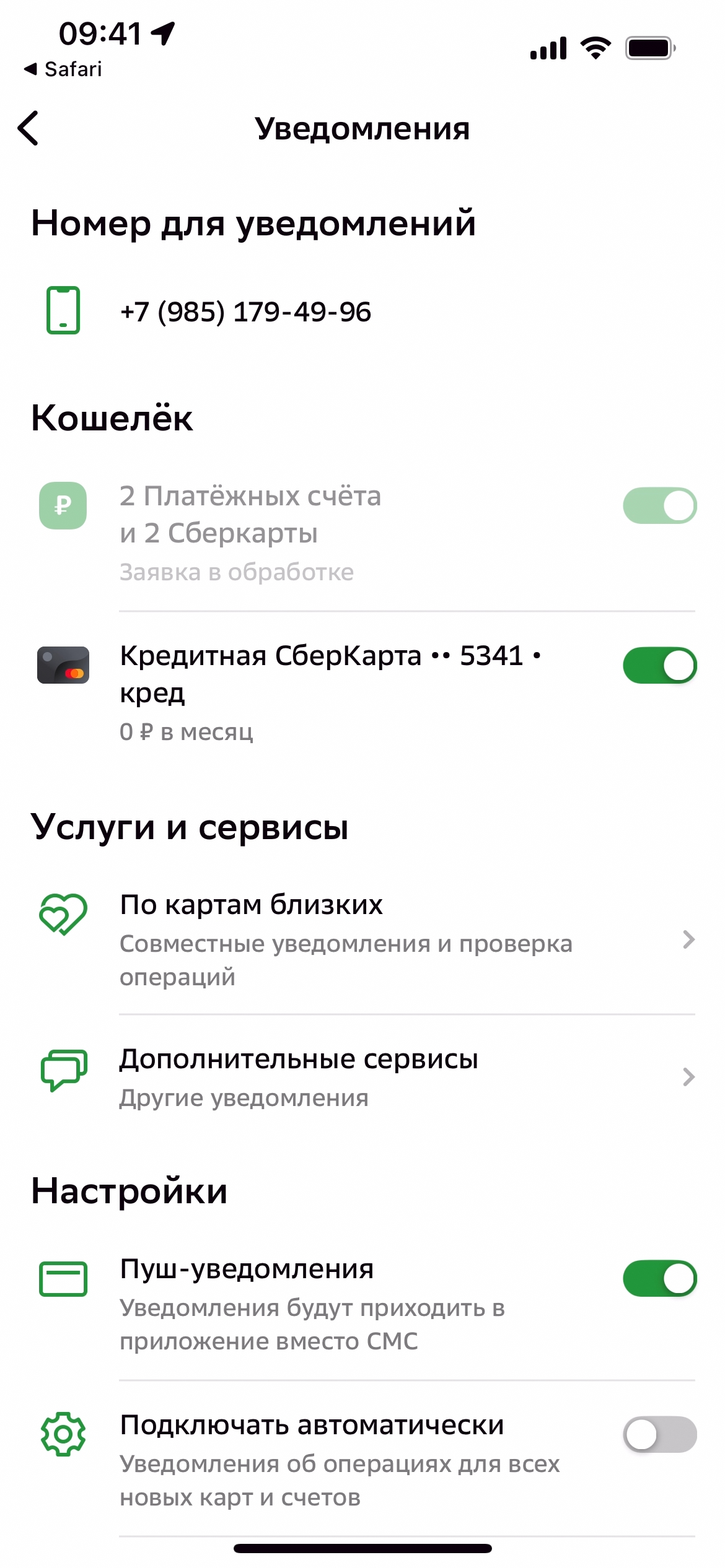The width and height of the screenshot is (725, 1568).
Task: Return to Safari via the status bar link
Action: click(63, 69)
